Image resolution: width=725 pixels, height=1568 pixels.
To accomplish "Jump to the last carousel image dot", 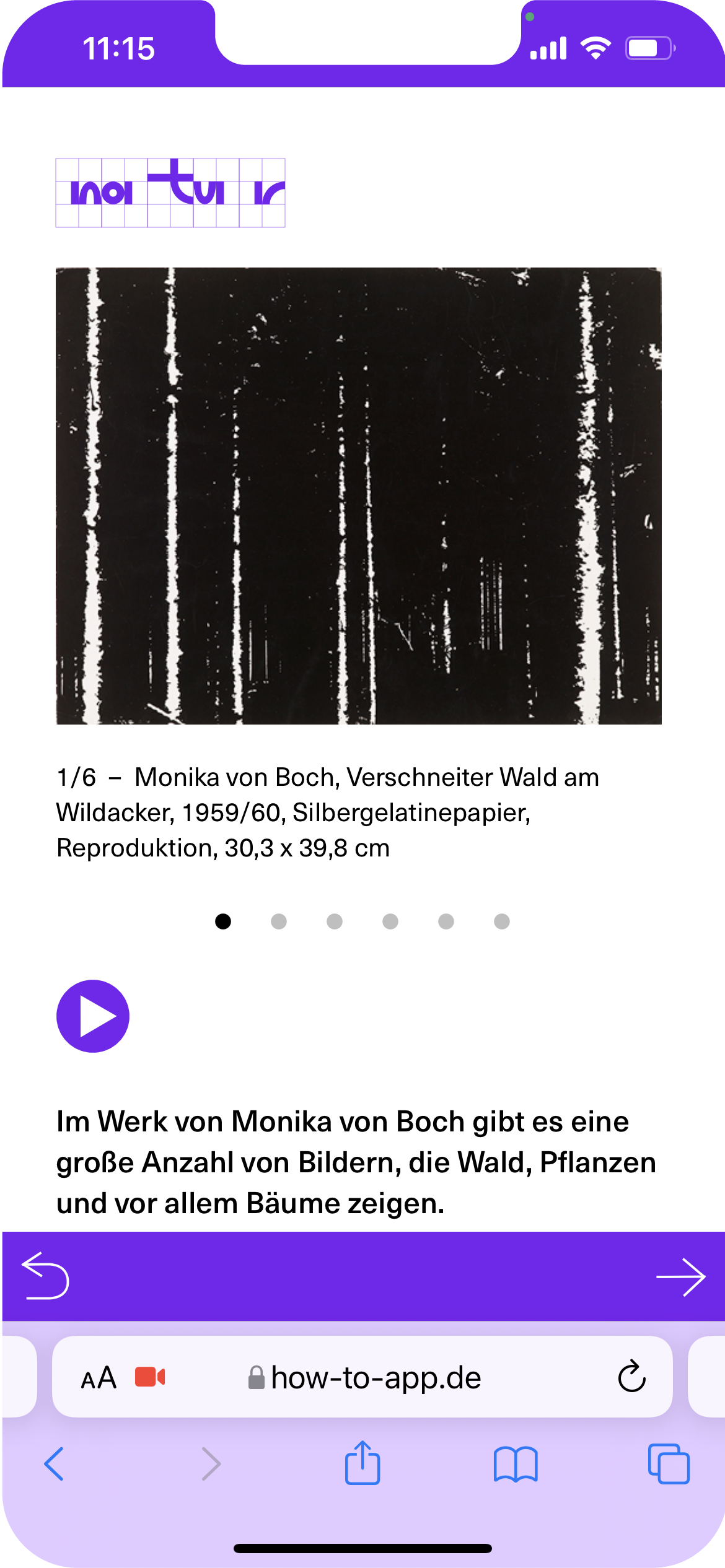I will tap(502, 921).
